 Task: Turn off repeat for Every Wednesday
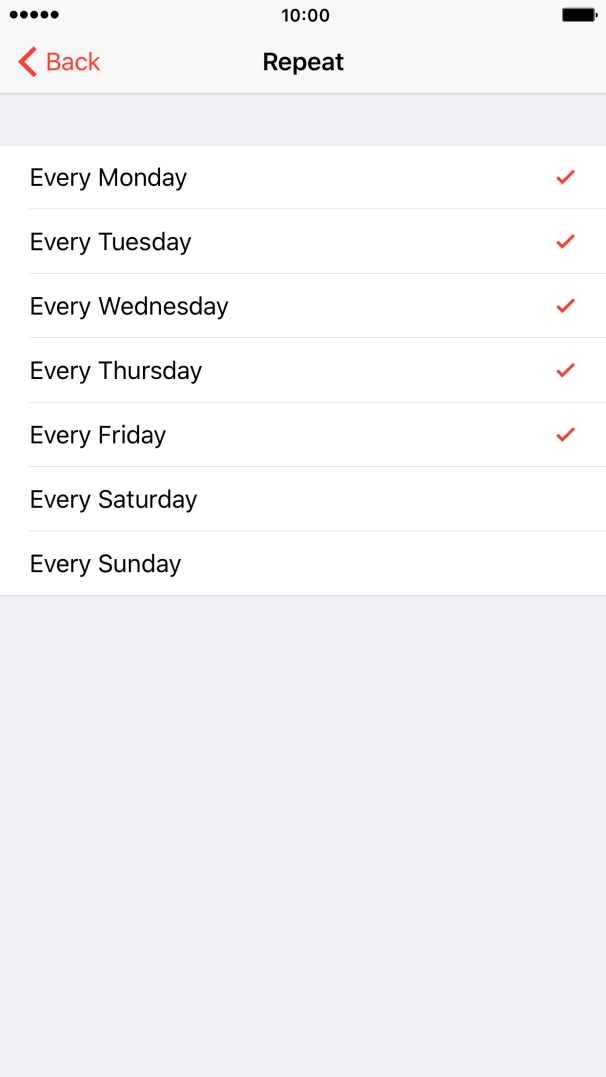click(303, 306)
